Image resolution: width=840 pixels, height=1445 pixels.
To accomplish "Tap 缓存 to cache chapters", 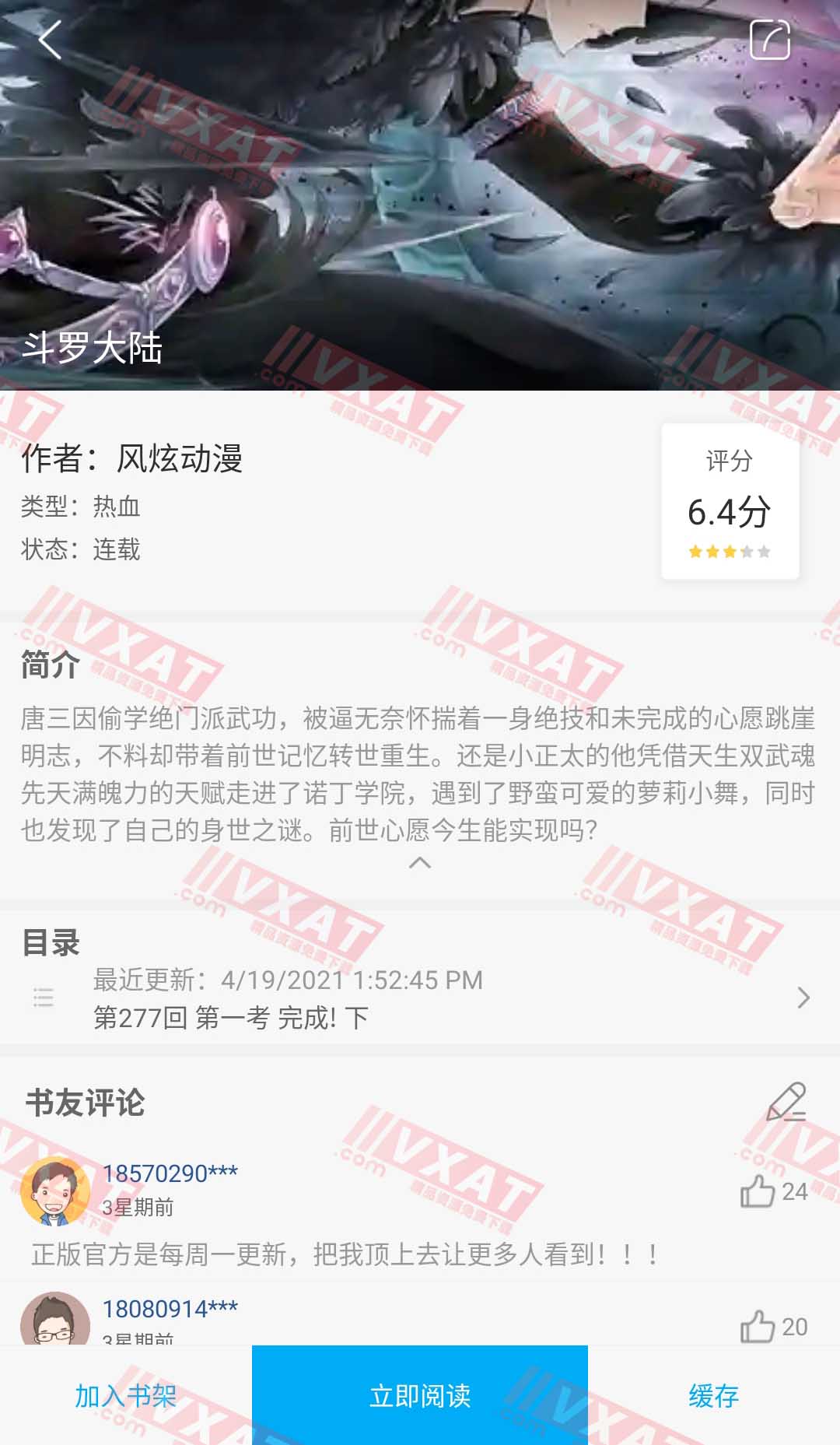I will pyautogui.click(x=713, y=1396).
